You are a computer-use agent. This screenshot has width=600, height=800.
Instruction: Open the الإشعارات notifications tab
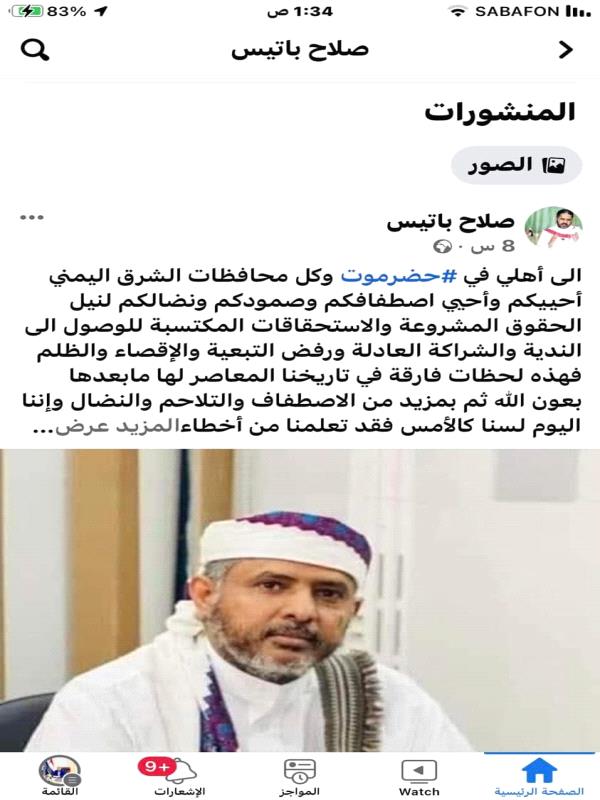point(181,776)
